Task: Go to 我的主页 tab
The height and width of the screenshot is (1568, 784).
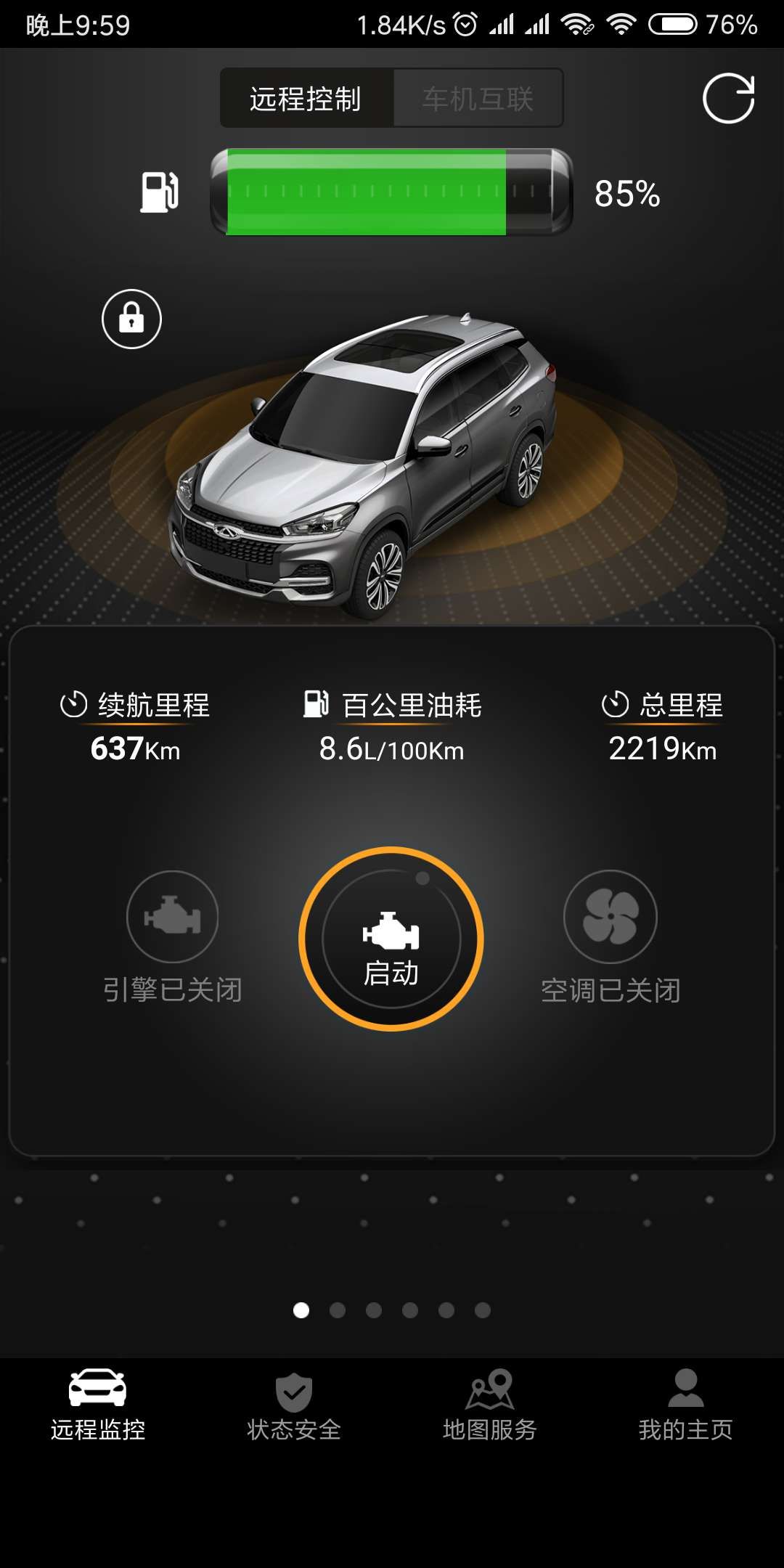Action: [x=685, y=1407]
